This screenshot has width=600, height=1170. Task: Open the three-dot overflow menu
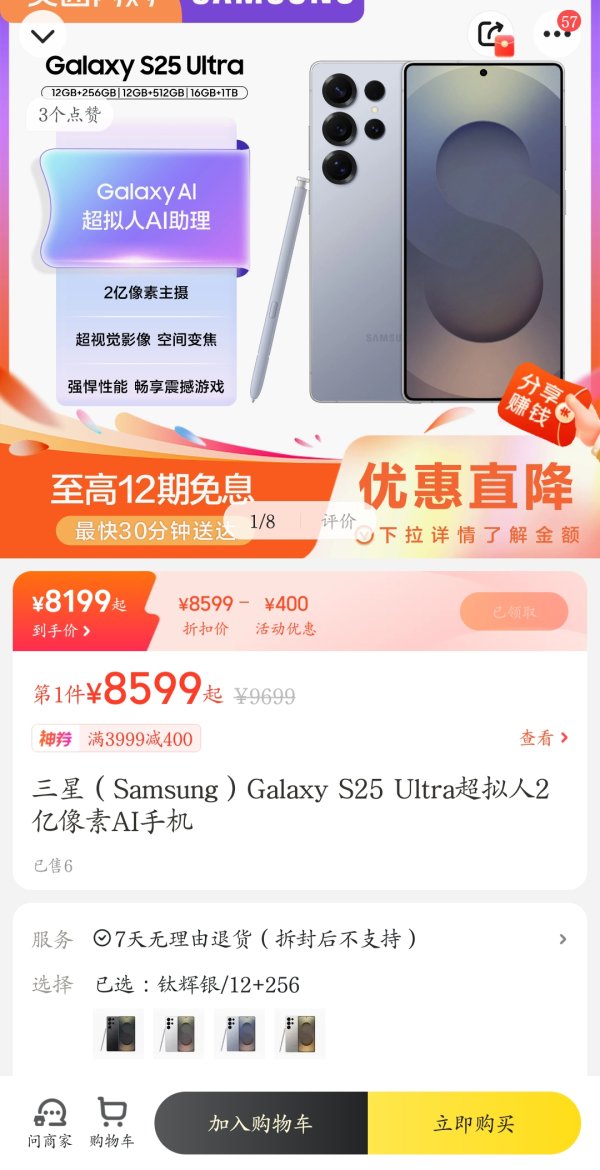click(557, 35)
